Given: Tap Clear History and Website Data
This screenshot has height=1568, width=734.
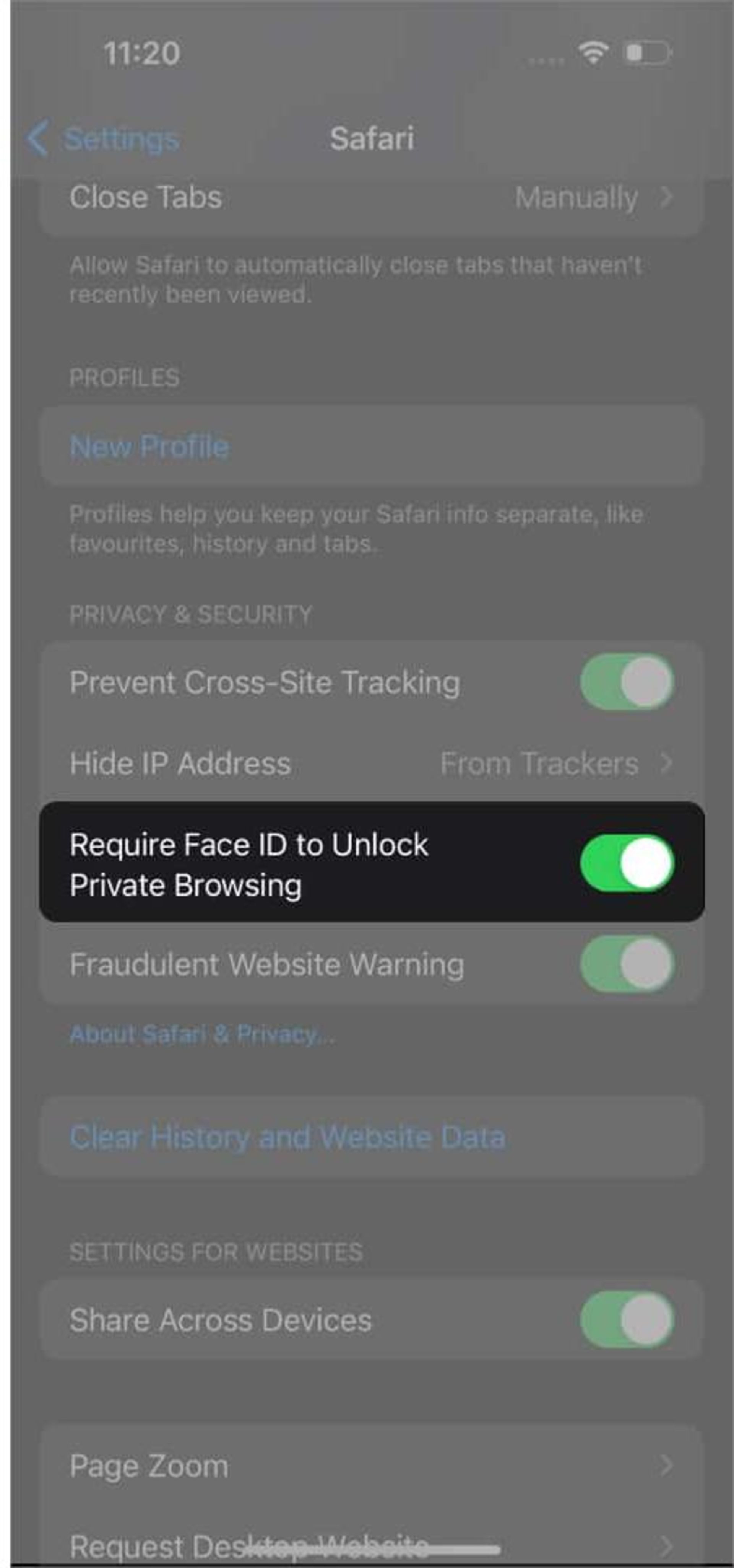Looking at the screenshot, I should (287, 1137).
